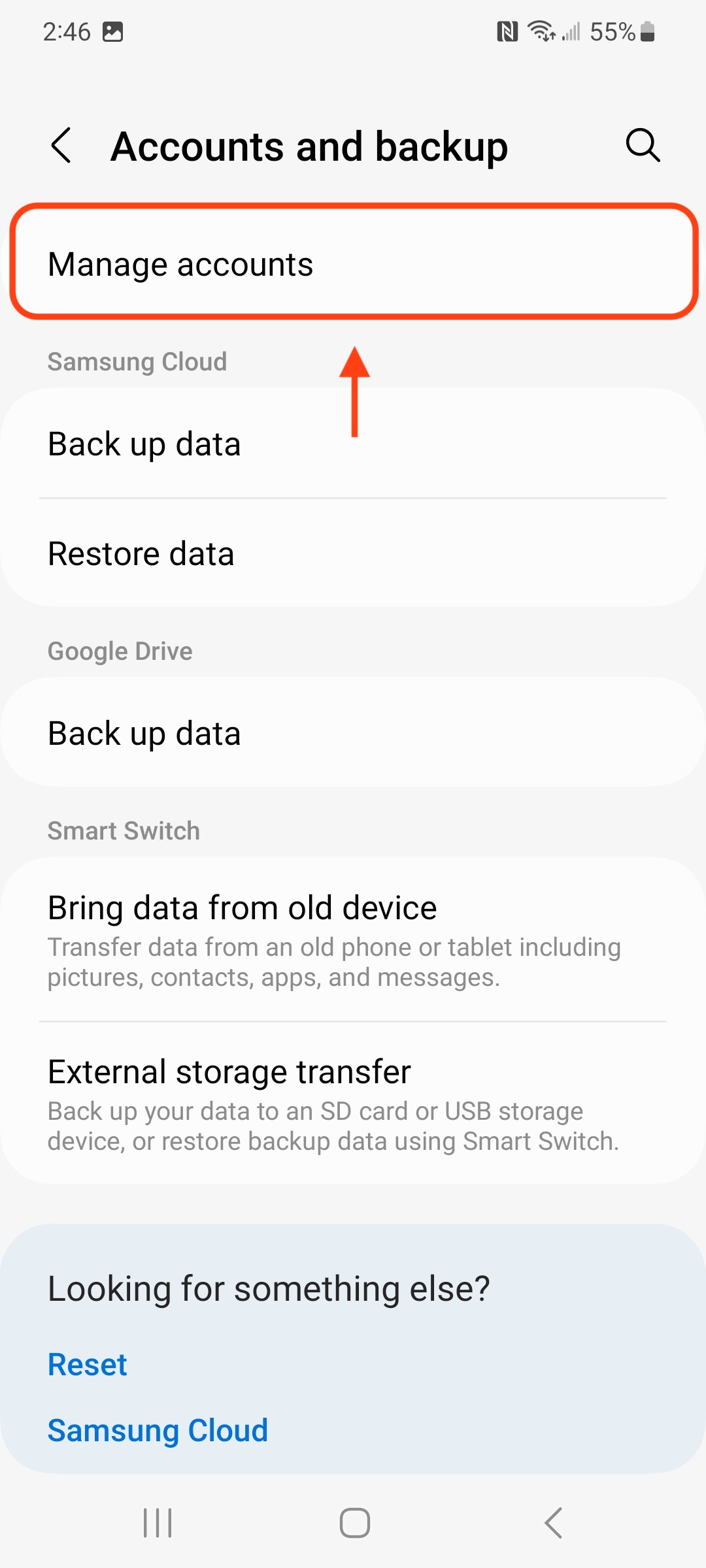Choose Bring data from old device

353,939
